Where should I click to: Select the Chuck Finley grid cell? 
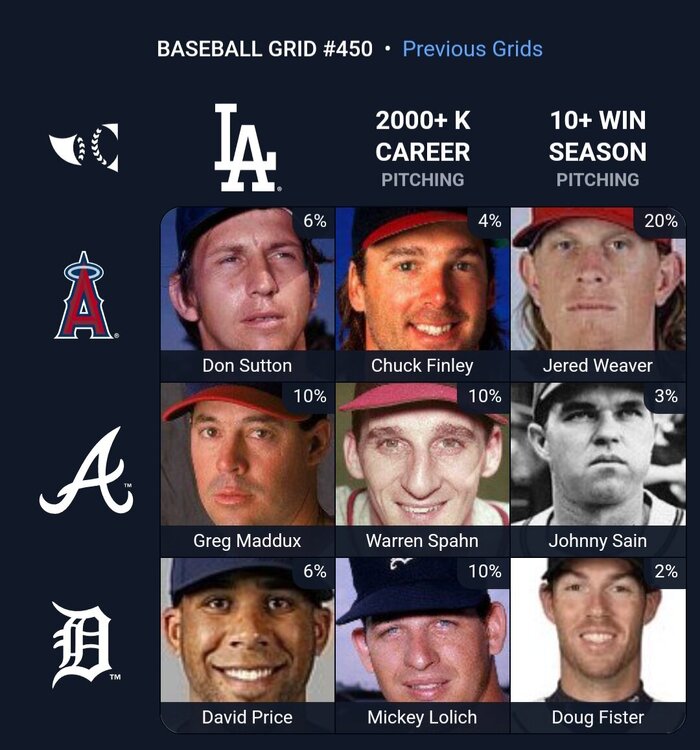click(422, 293)
